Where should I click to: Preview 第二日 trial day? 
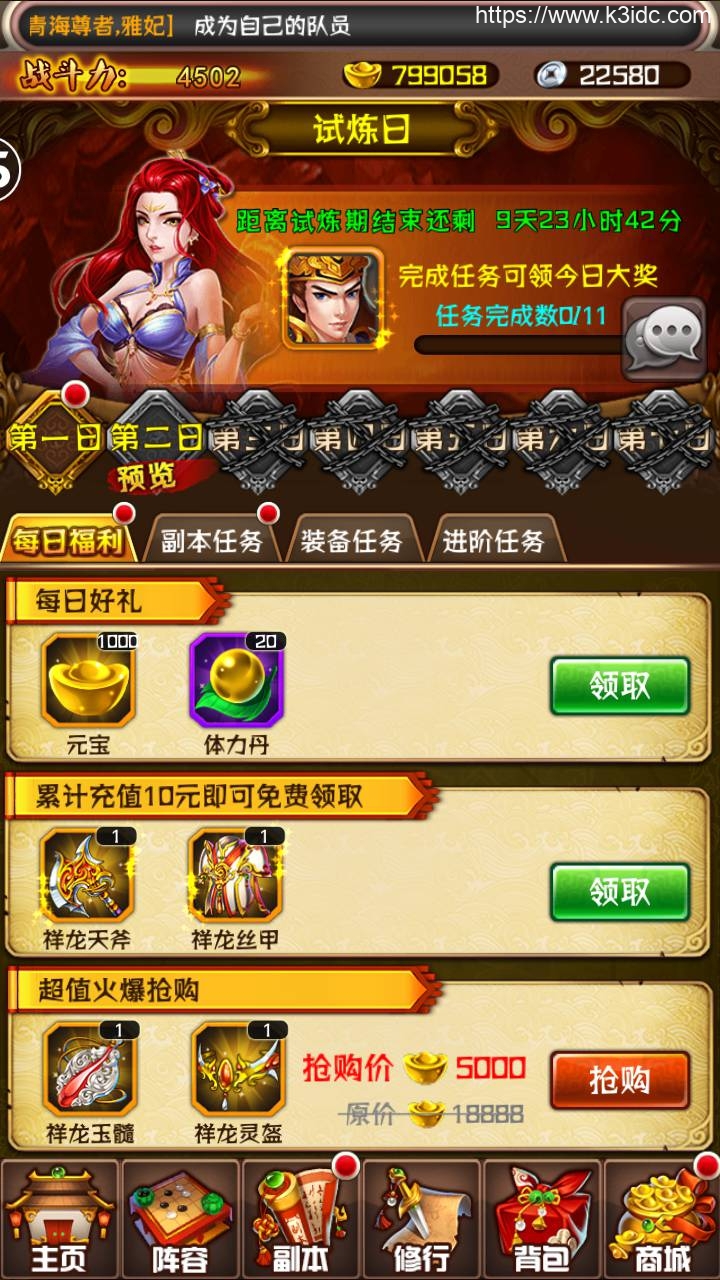click(x=157, y=440)
